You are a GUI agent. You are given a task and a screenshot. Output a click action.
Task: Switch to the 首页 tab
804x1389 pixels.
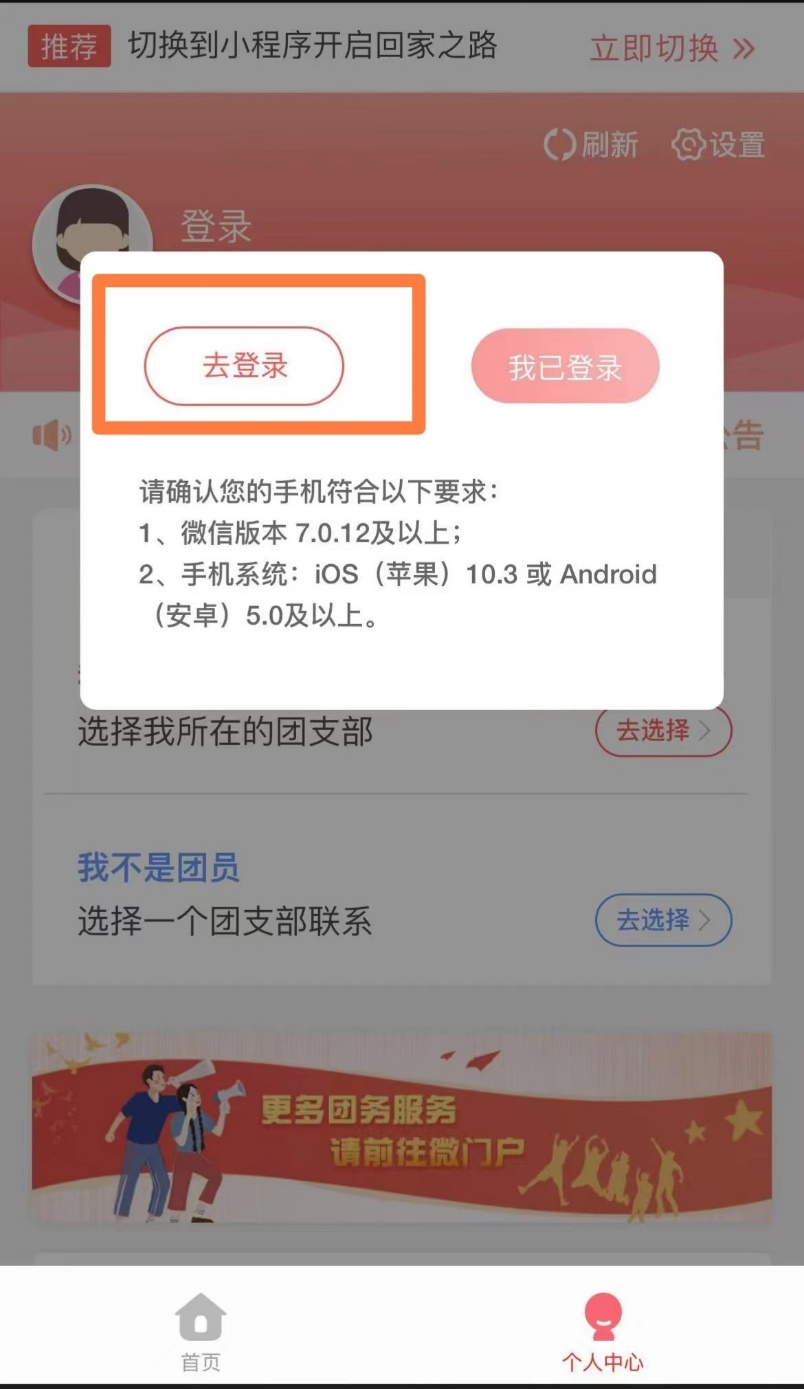[x=201, y=1330]
